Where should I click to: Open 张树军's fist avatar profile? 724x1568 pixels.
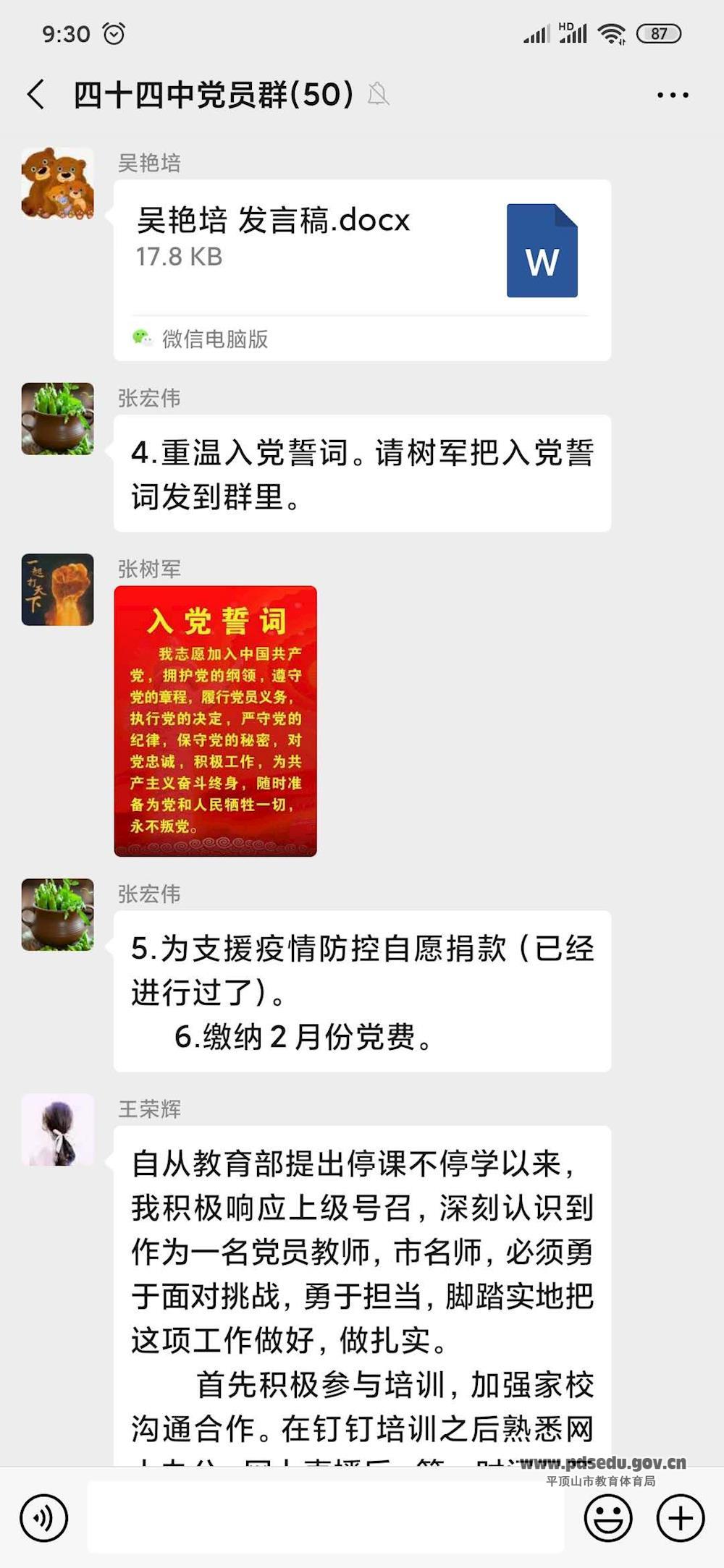pyautogui.click(x=58, y=590)
